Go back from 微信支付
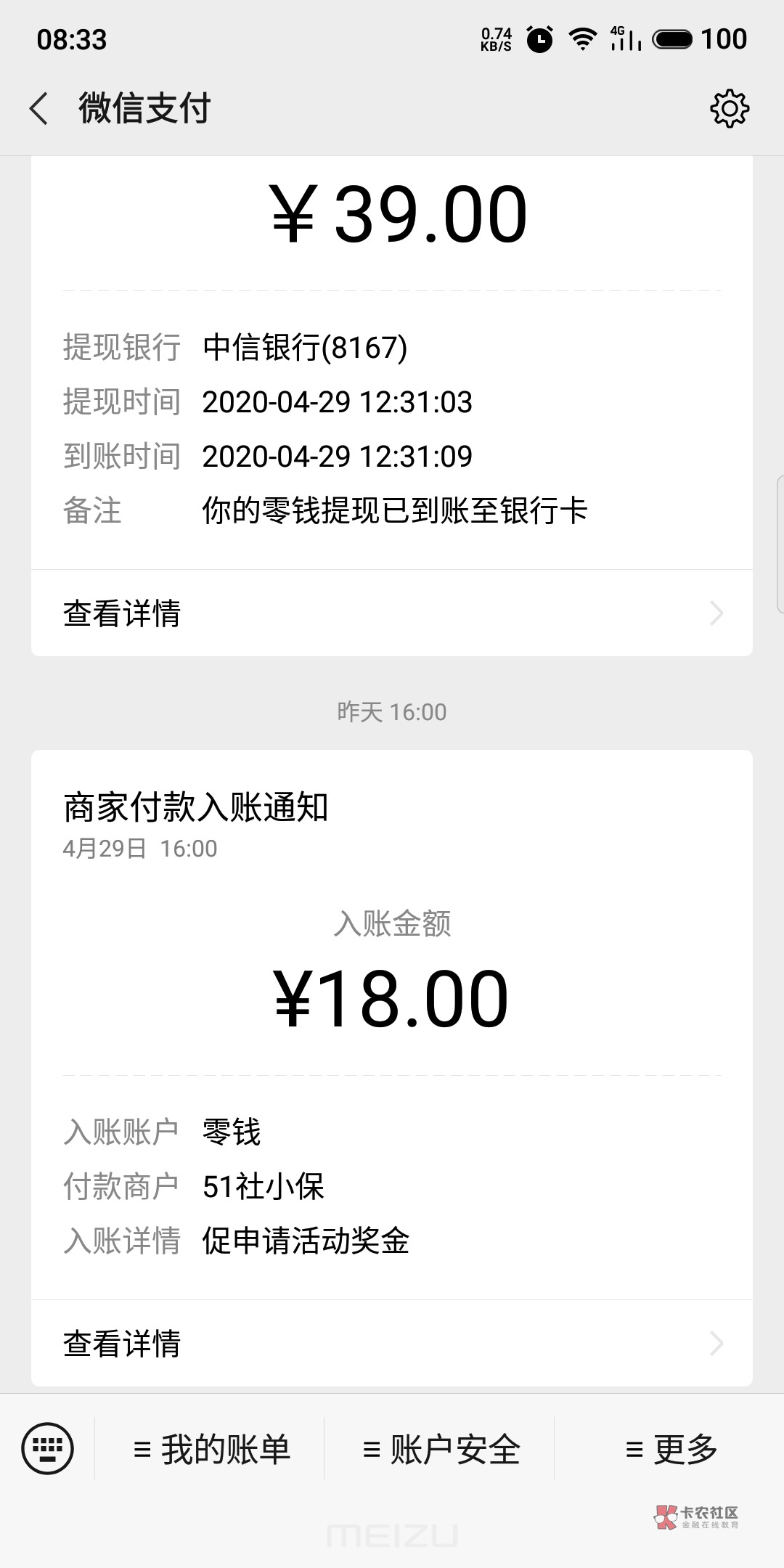Screen dimensions: 784x1568 point(39,109)
